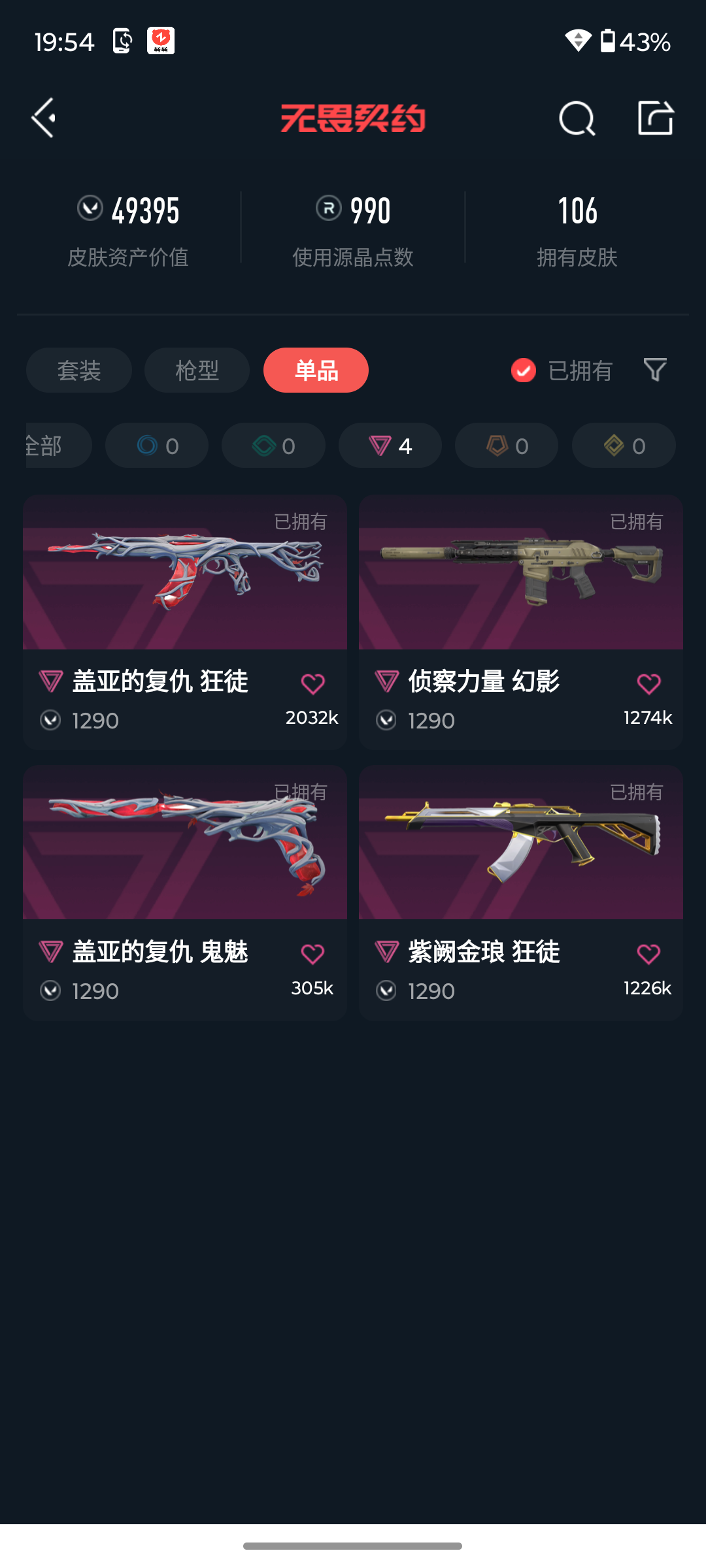Select the 单品 tab
This screenshot has width=706, height=1568.
pos(316,370)
